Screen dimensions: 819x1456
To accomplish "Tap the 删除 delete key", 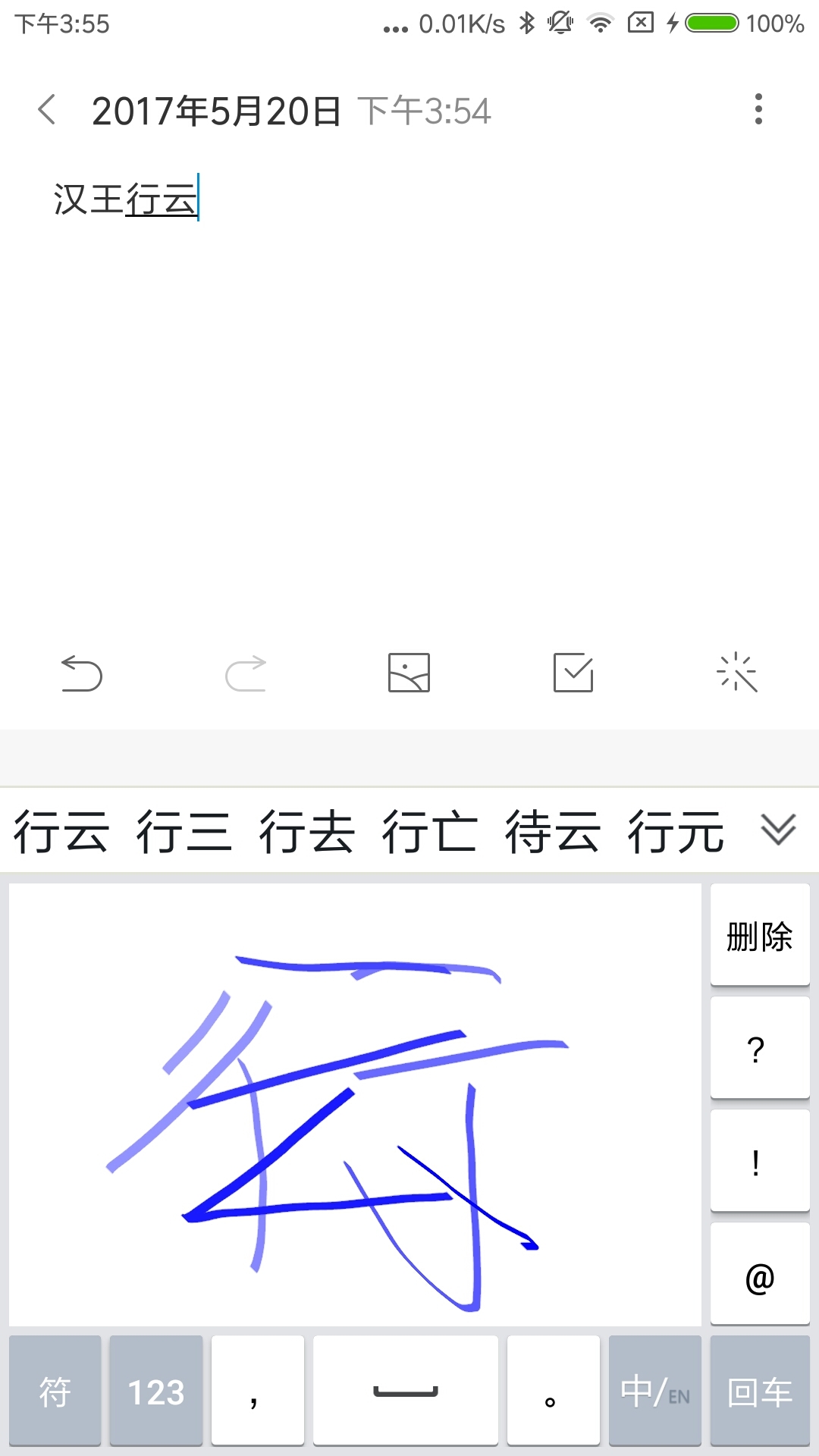I will pos(759,935).
